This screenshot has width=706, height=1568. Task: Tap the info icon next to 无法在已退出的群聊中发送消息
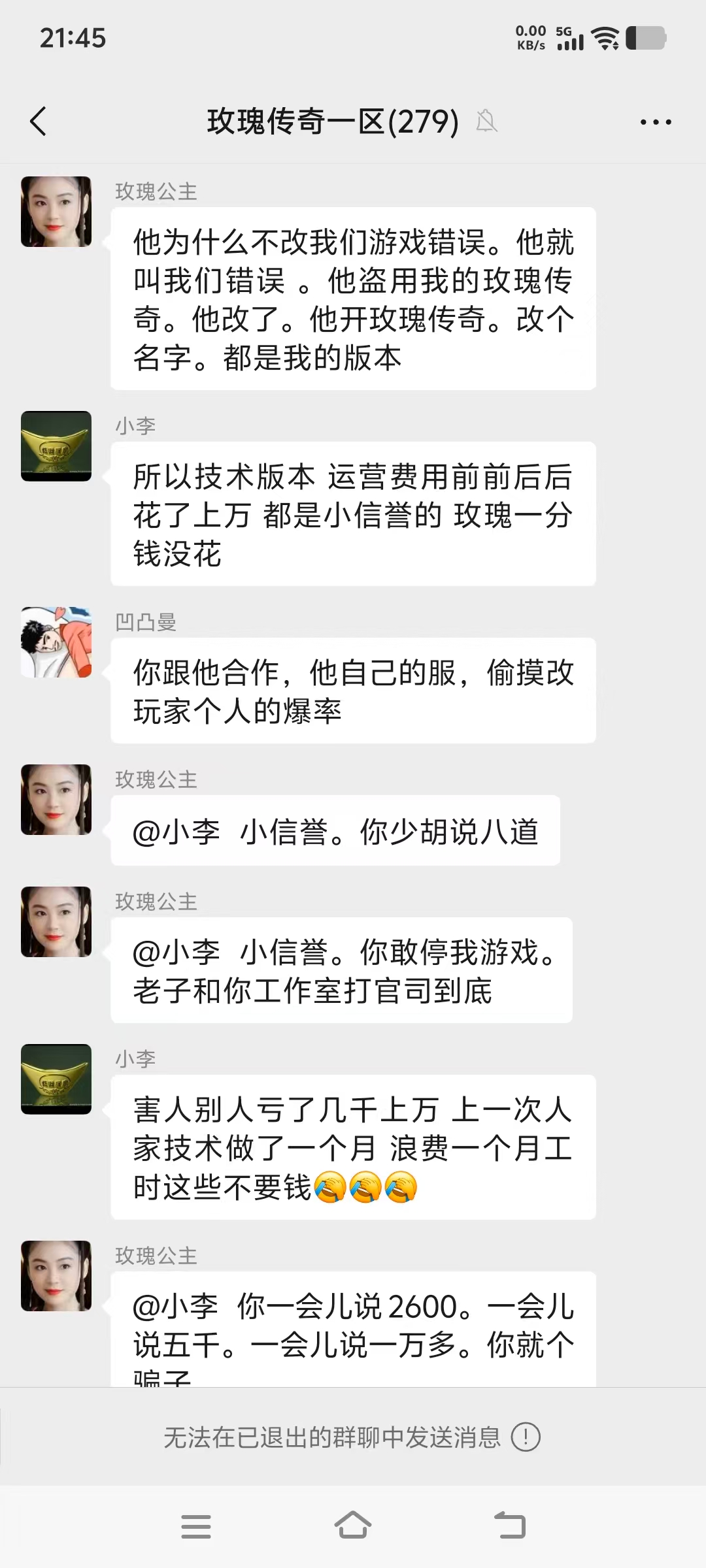tap(526, 1437)
